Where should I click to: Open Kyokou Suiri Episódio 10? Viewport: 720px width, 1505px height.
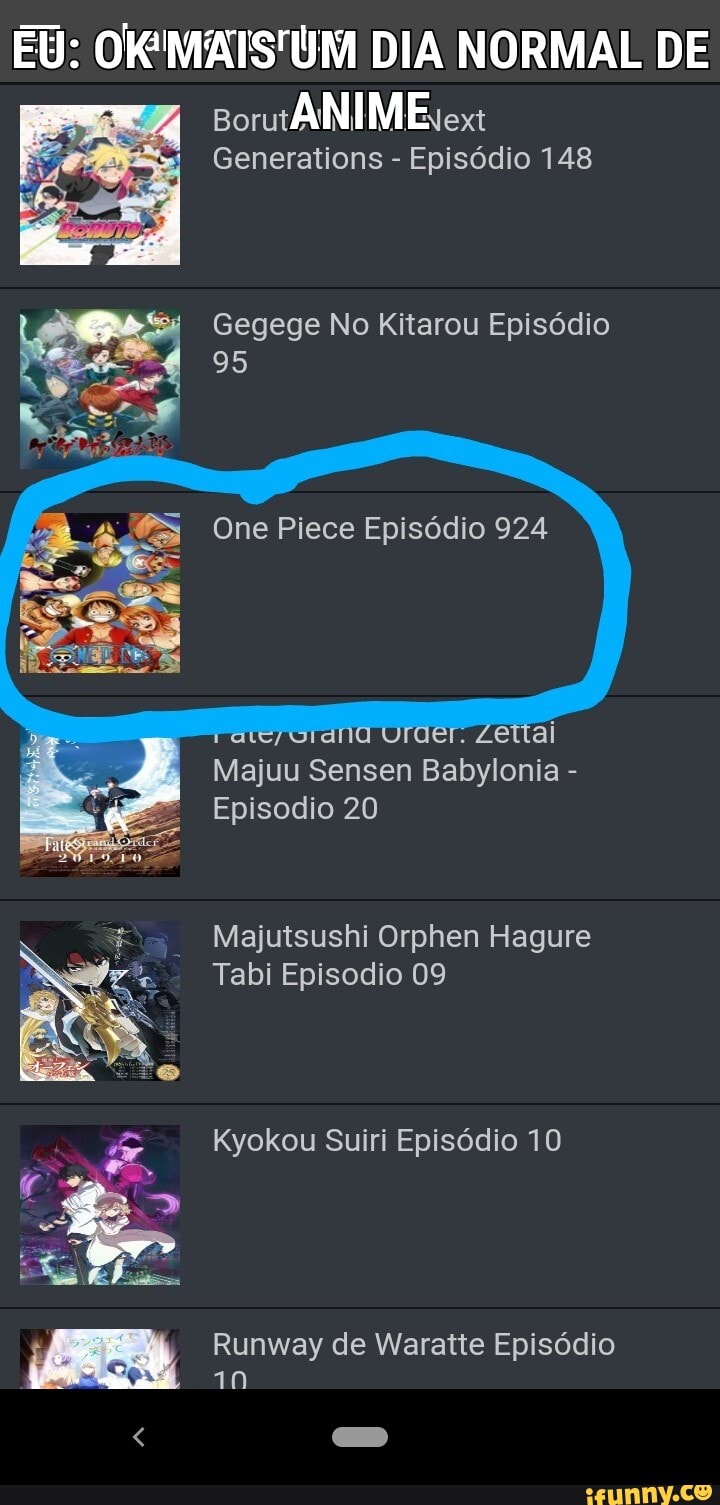point(388,1140)
